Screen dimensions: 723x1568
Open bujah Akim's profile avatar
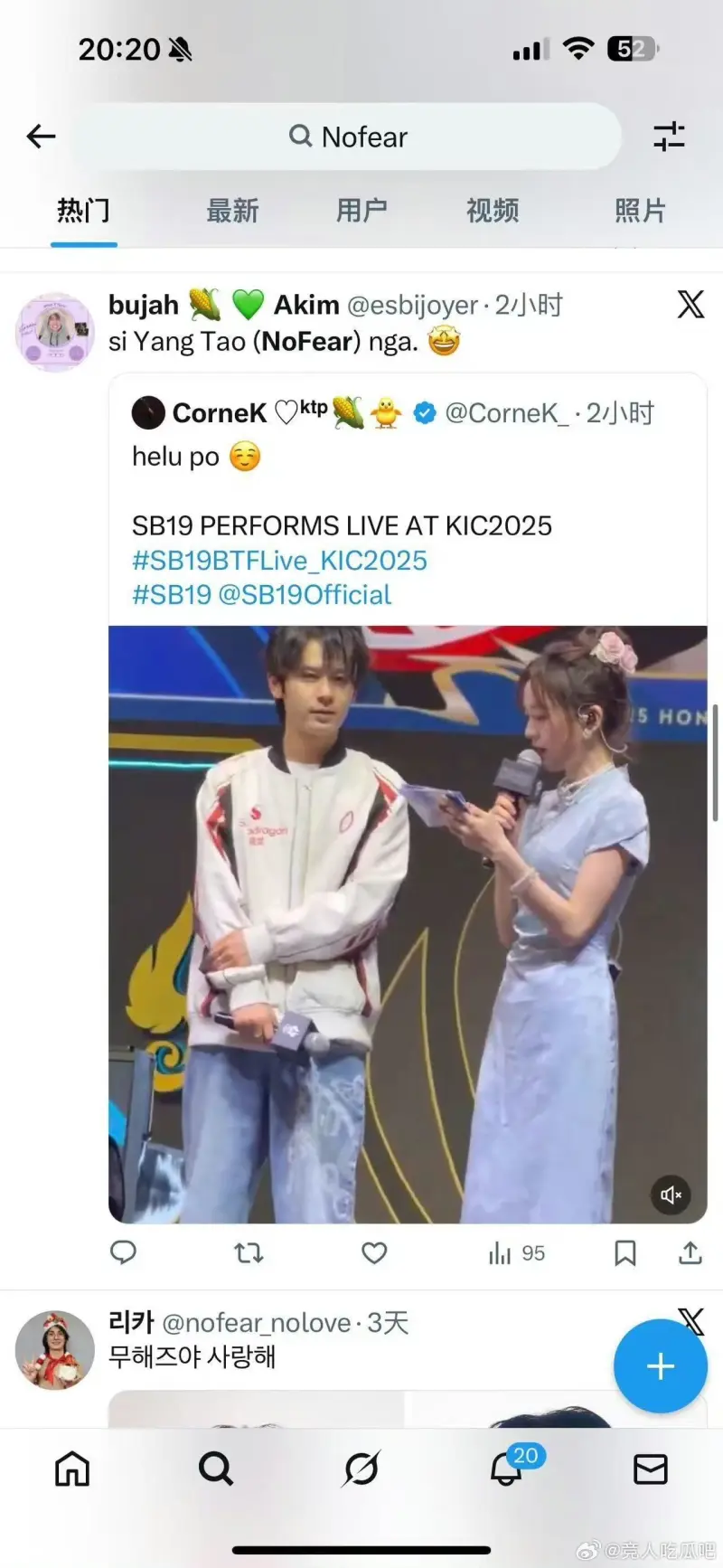[55, 332]
